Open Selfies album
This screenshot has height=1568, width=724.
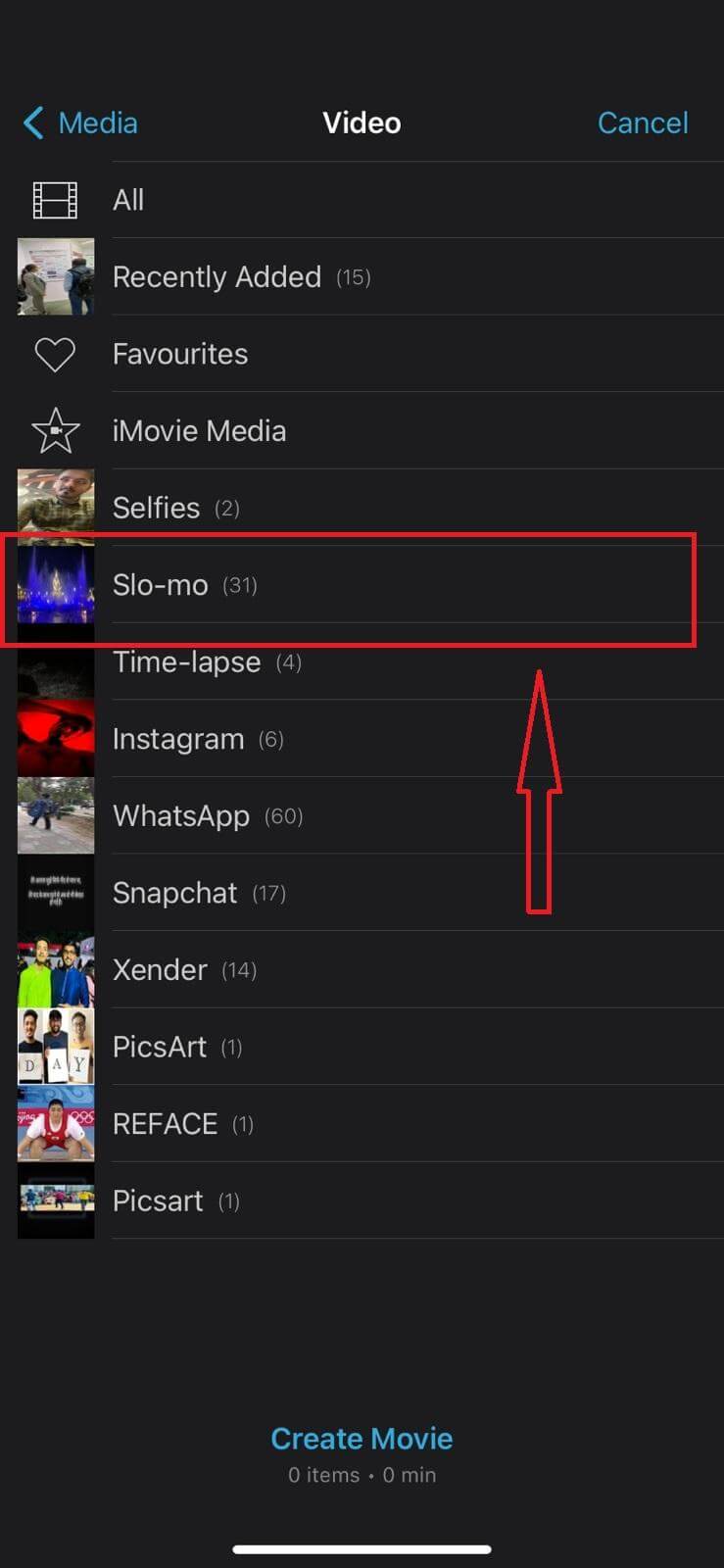(157, 508)
